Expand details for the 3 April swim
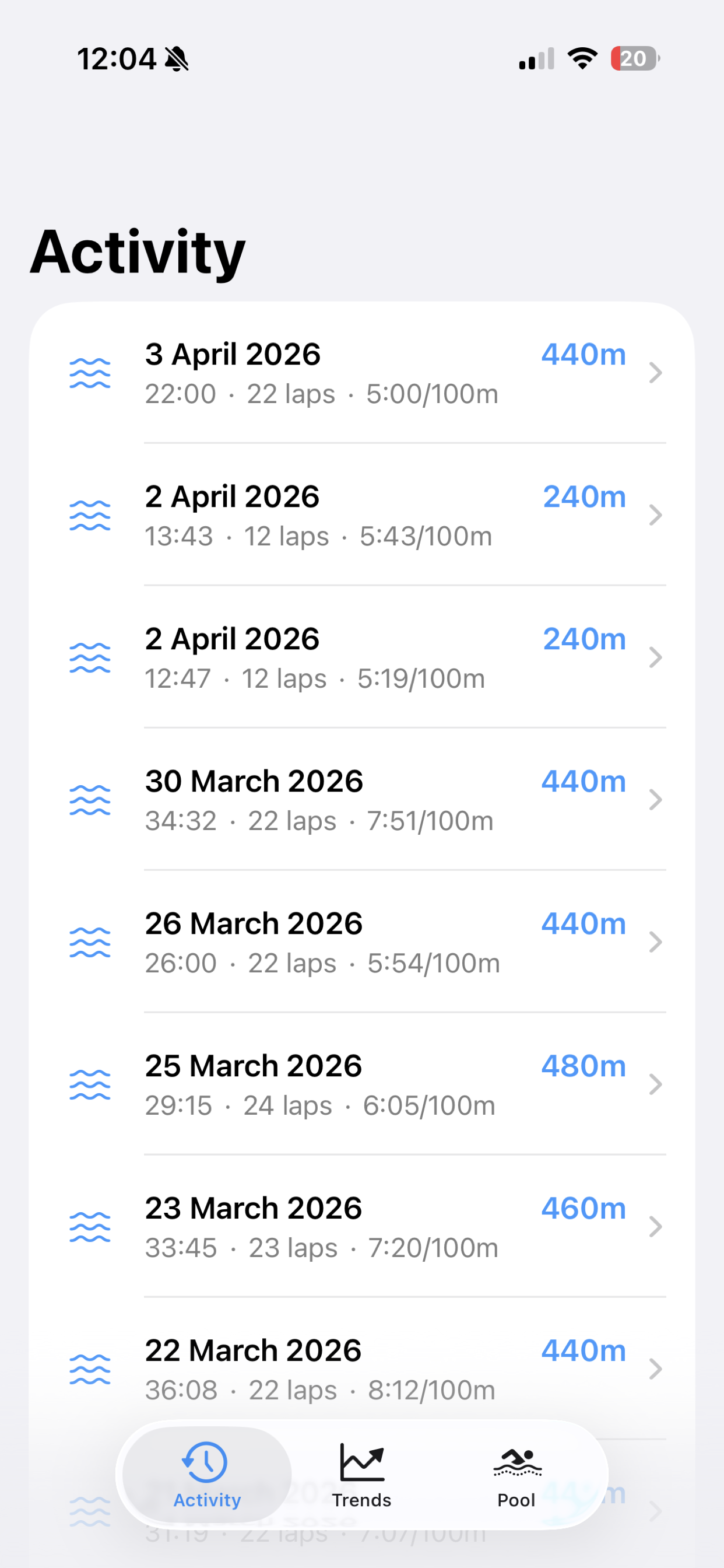Image resolution: width=724 pixels, height=1568 pixels. click(655, 373)
